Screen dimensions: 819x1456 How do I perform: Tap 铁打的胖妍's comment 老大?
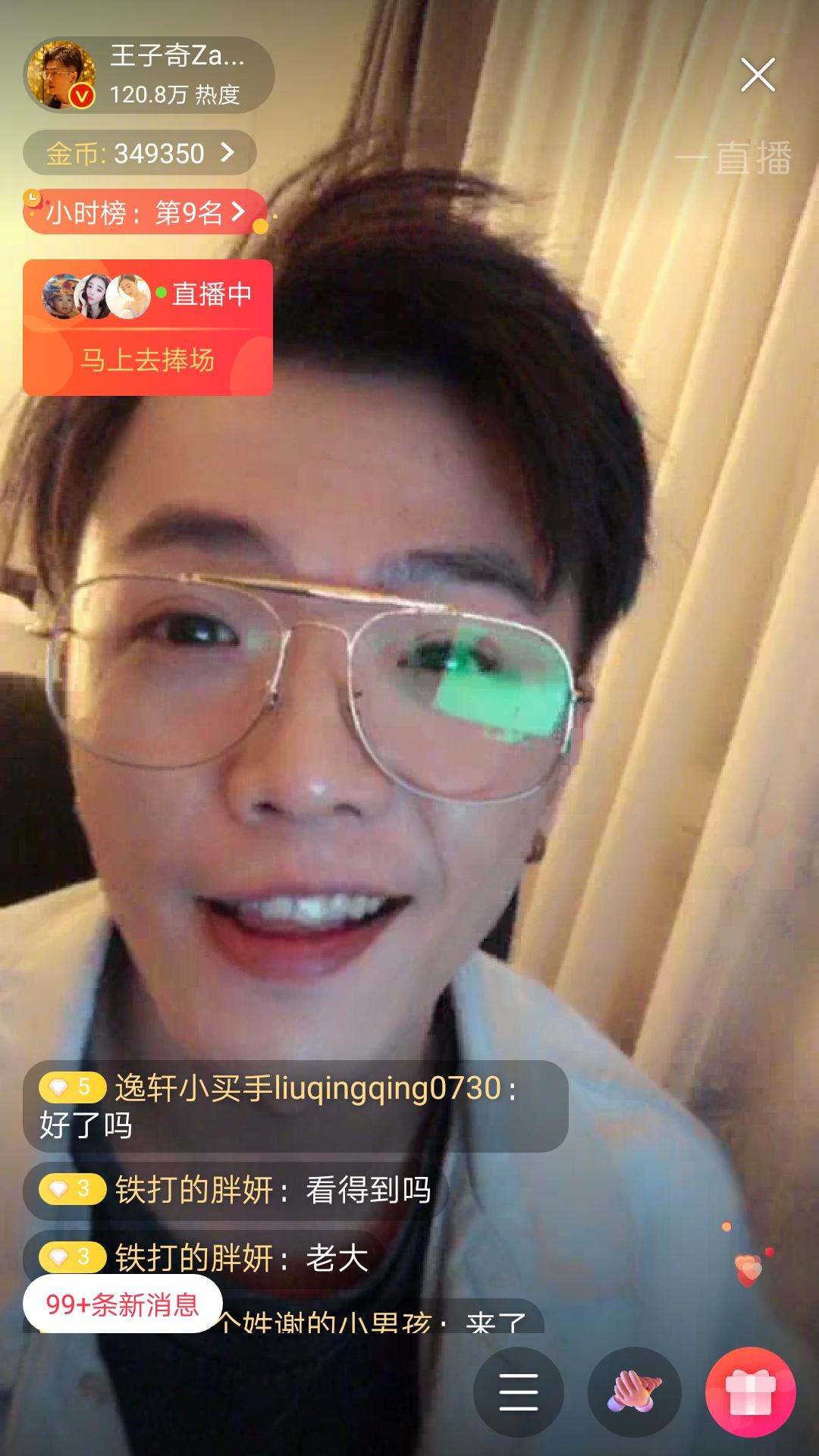pyautogui.click(x=205, y=1257)
